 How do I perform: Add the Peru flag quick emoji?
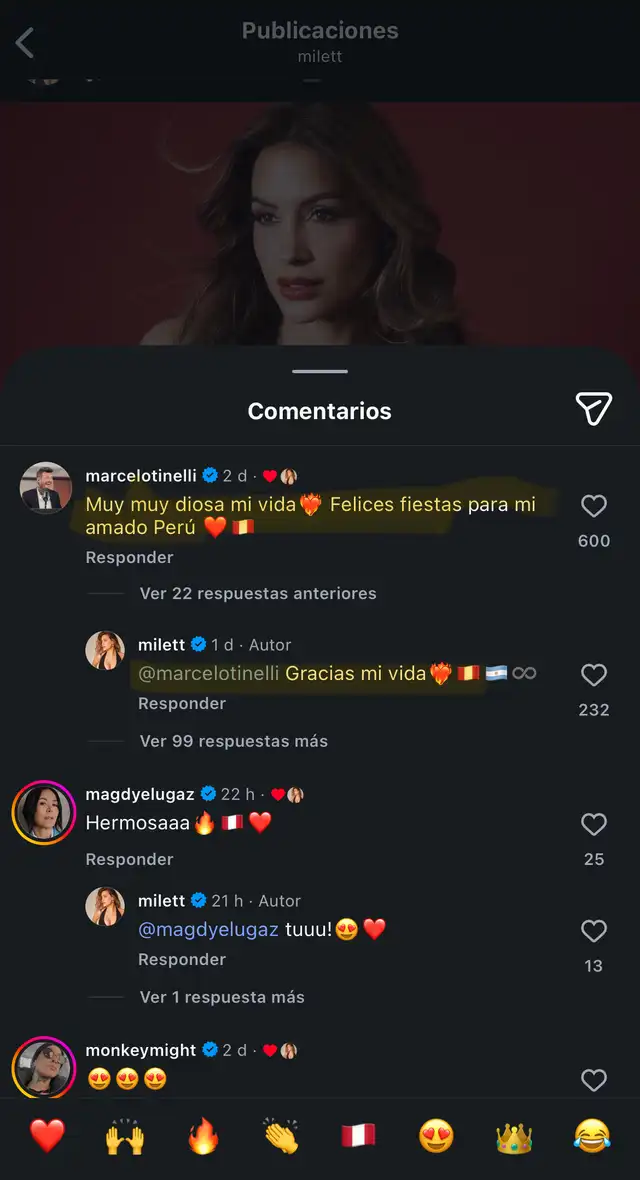click(x=358, y=1136)
